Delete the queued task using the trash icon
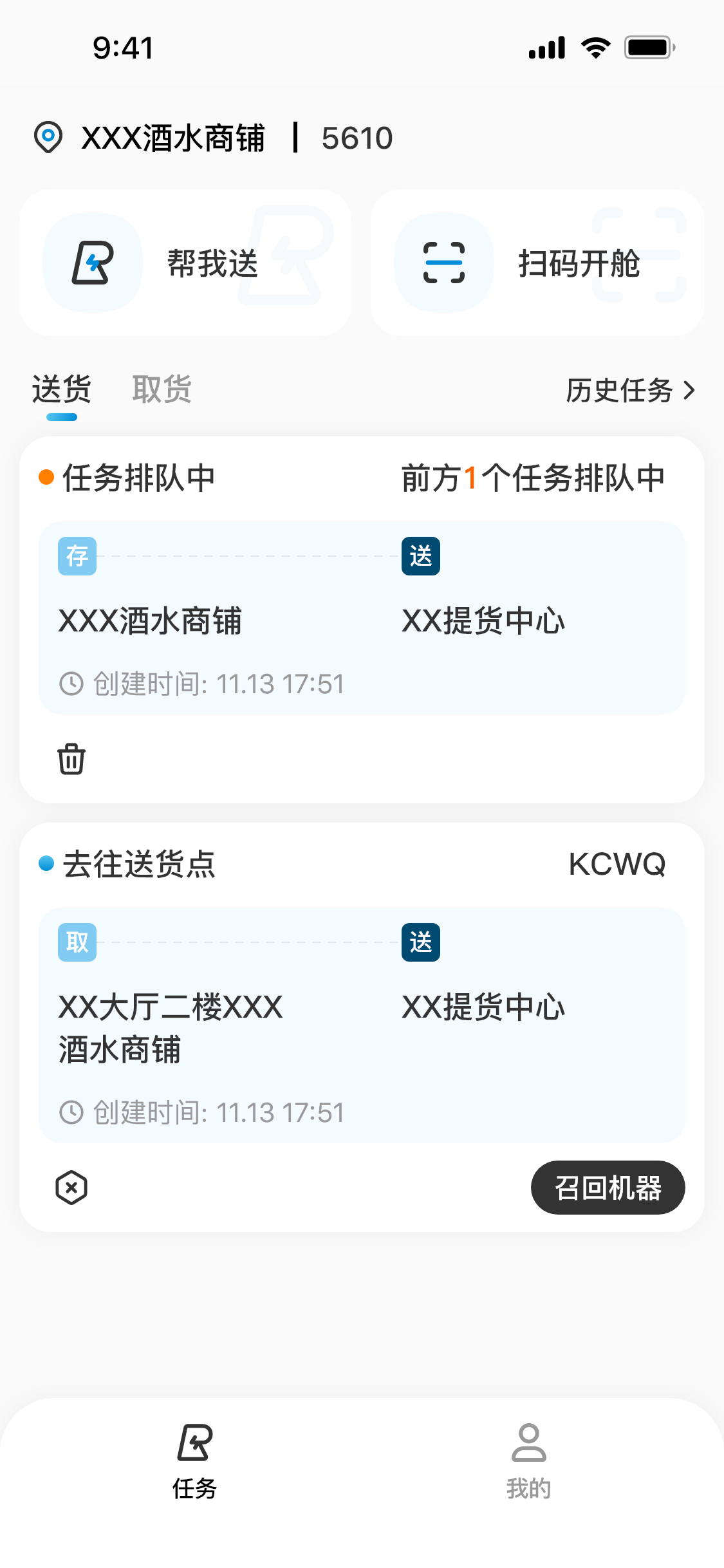Viewport: 724px width, 1568px height. coord(71,760)
